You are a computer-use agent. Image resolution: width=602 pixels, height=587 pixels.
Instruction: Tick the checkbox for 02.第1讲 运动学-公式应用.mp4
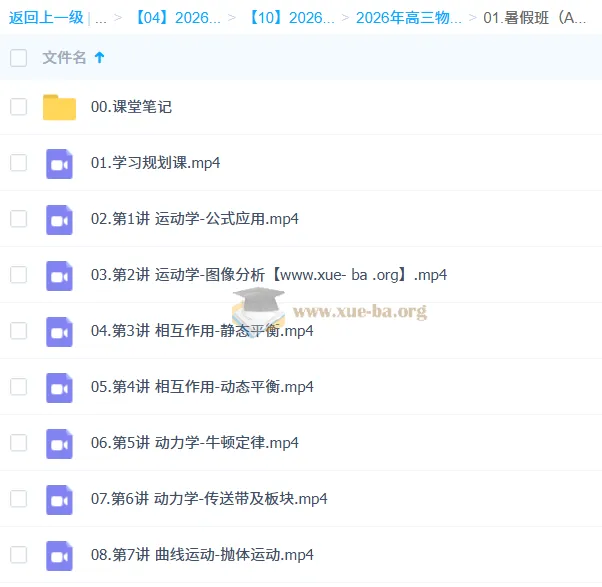pyautogui.click(x=18, y=219)
